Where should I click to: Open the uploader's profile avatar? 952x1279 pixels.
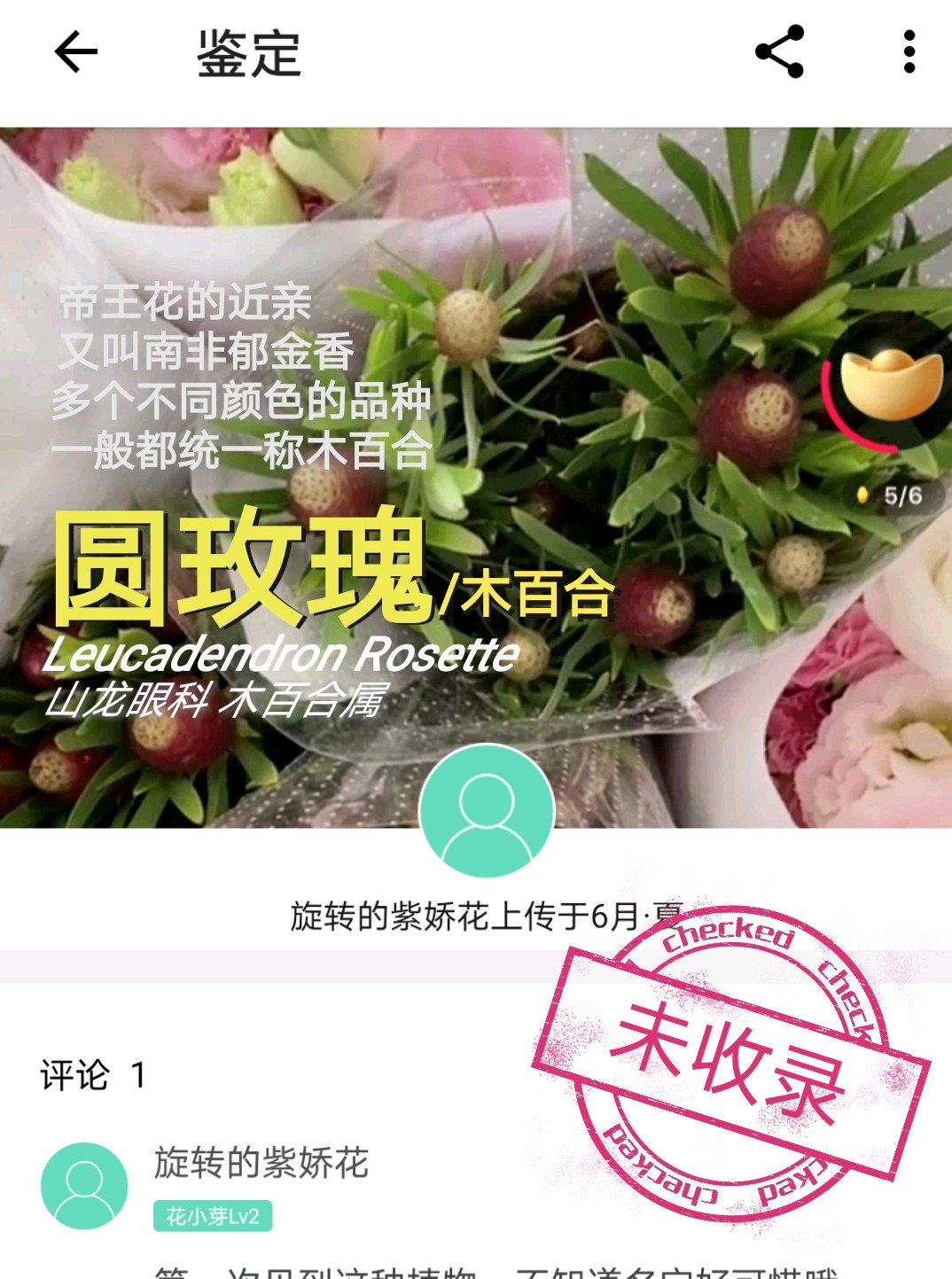pyautogui.click(x=487, y=811)
